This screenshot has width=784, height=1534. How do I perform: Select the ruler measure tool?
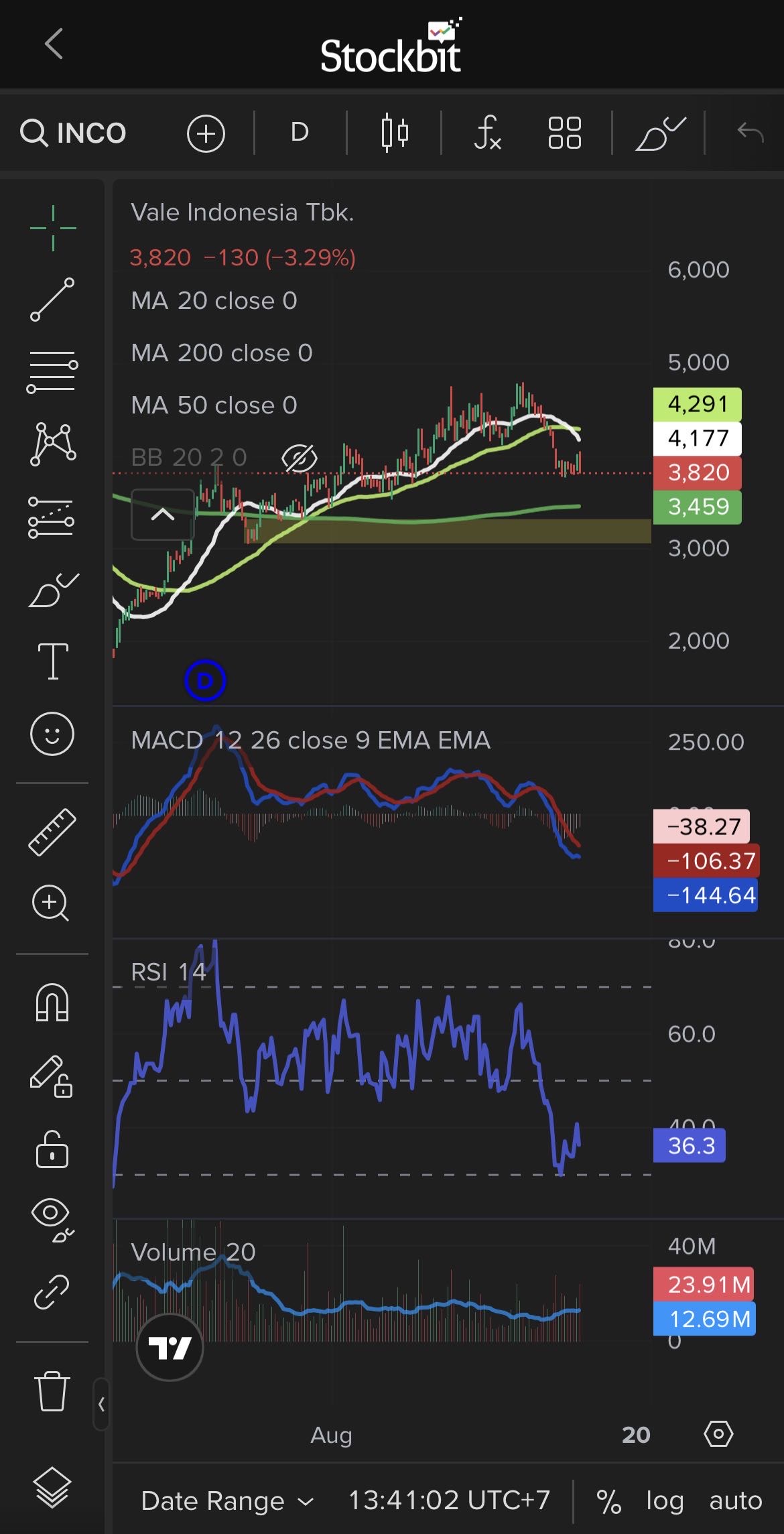click(x=52, y=832)
